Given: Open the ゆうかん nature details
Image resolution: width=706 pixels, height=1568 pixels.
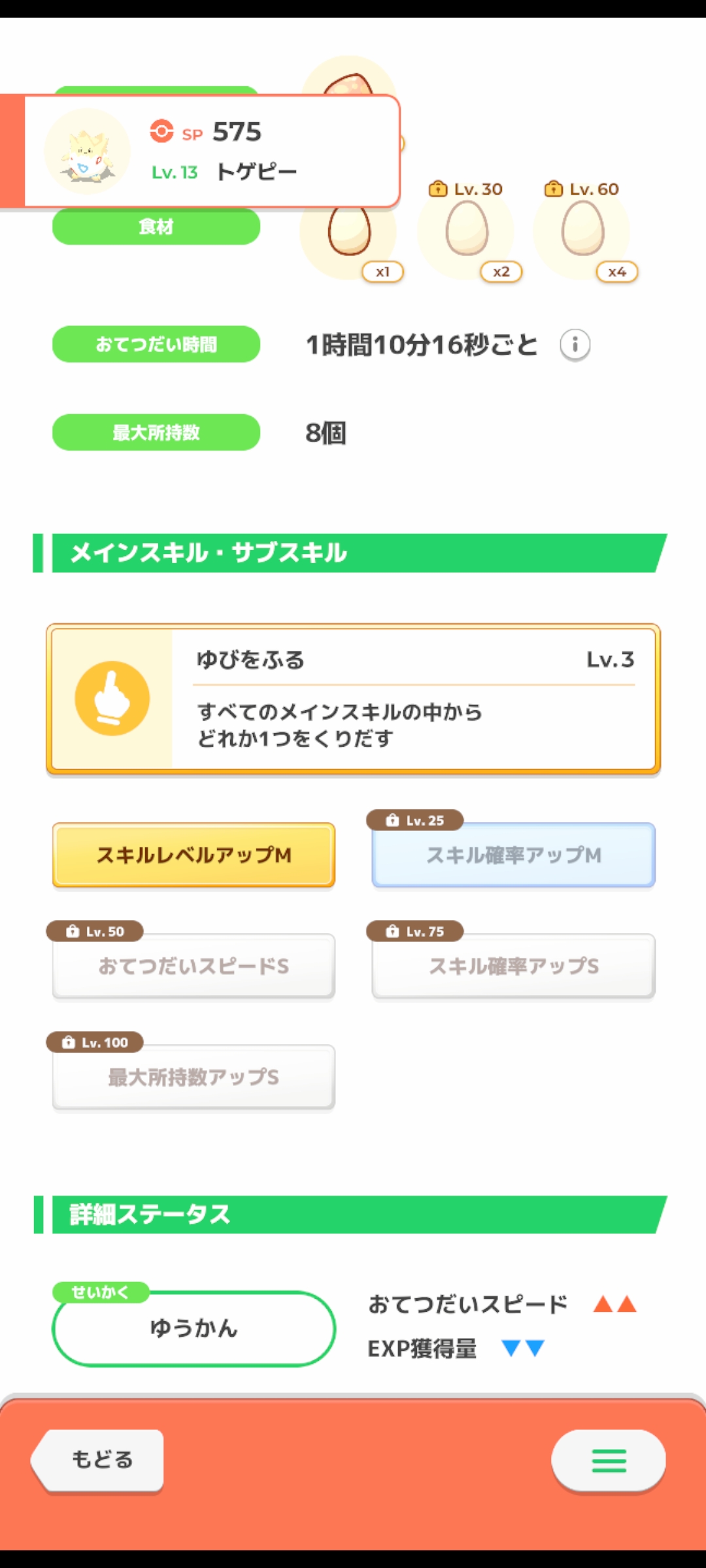Looking at the screenshot, I should pyautogui.click(x=193, y=1328).
